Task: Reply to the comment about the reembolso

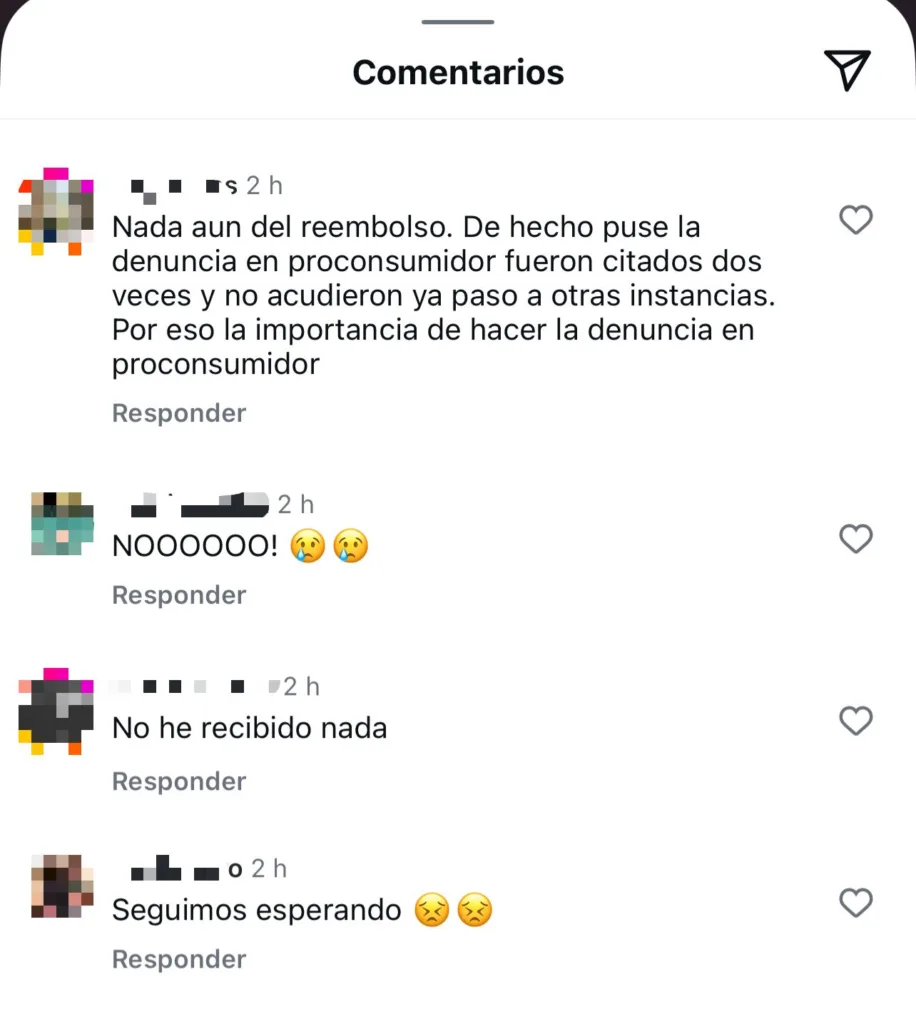Action: pyautogui.click(x=179, y=413)
